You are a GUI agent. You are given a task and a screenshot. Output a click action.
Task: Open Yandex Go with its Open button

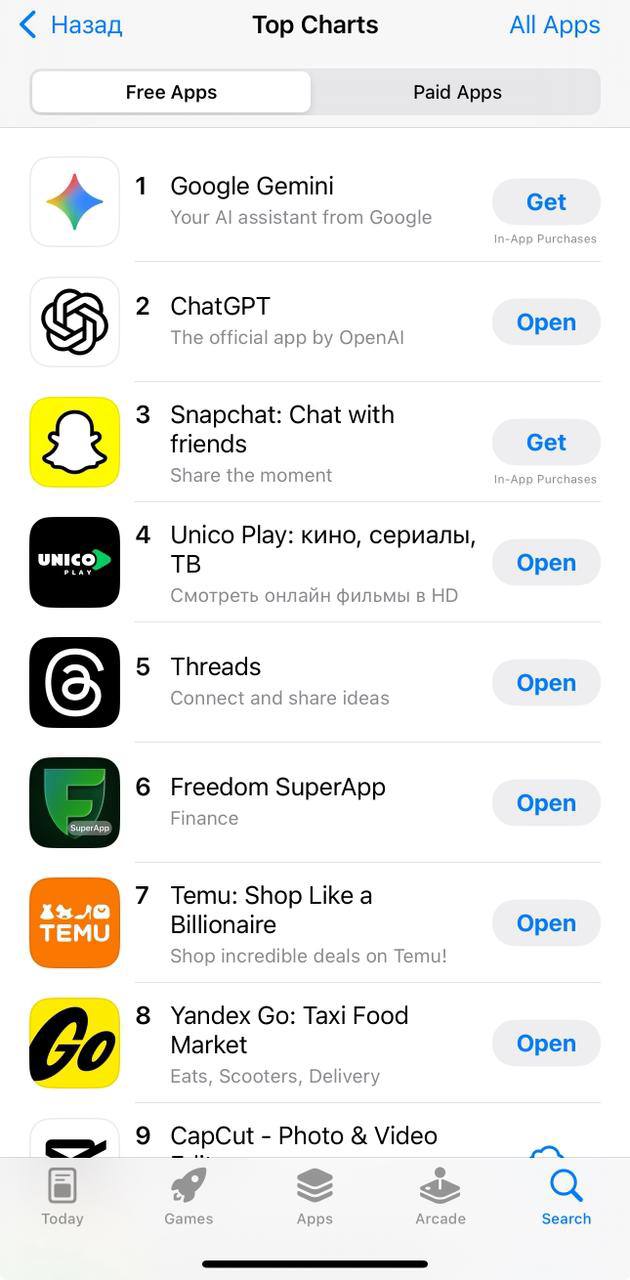(x=546, y=1043)
